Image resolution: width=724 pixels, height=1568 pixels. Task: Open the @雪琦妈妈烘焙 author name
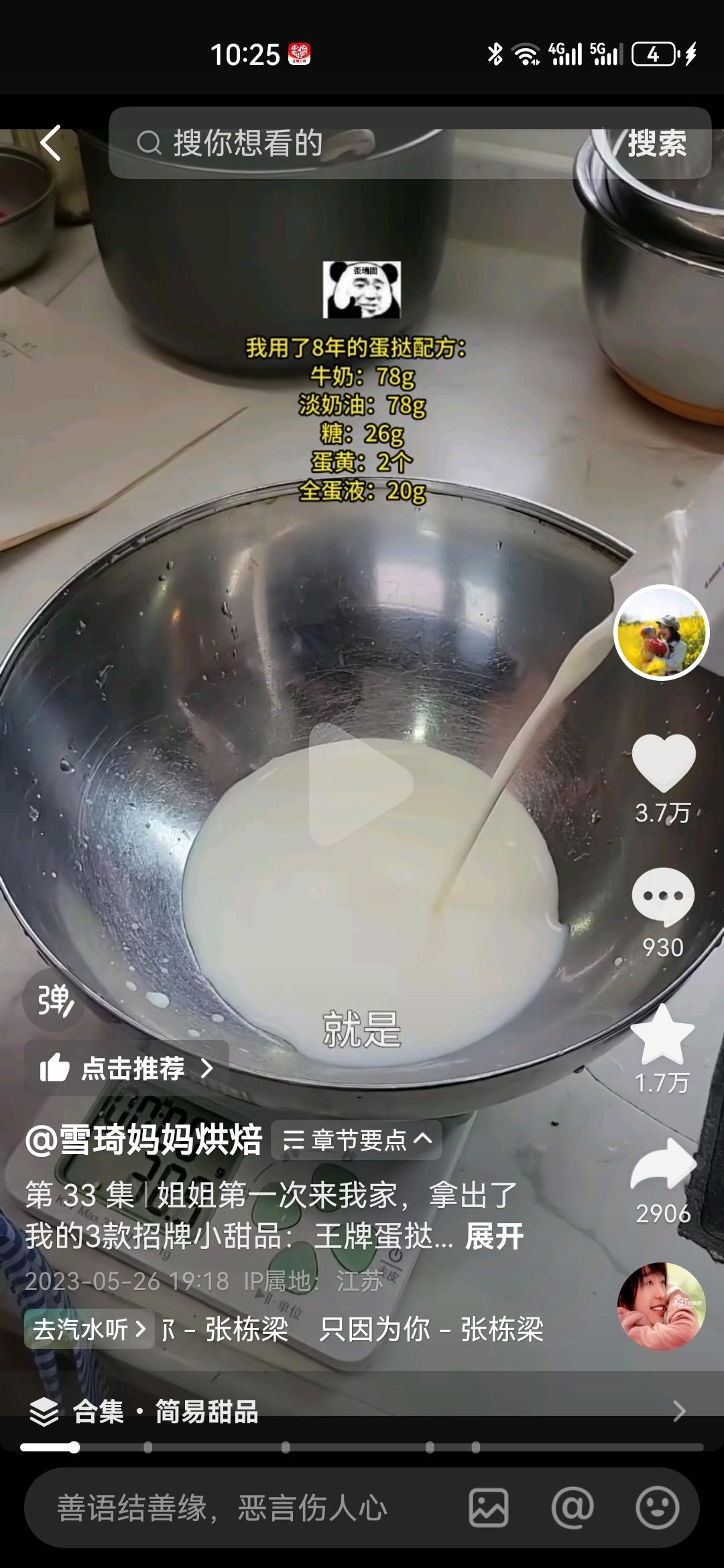(x=143, y=1140)
